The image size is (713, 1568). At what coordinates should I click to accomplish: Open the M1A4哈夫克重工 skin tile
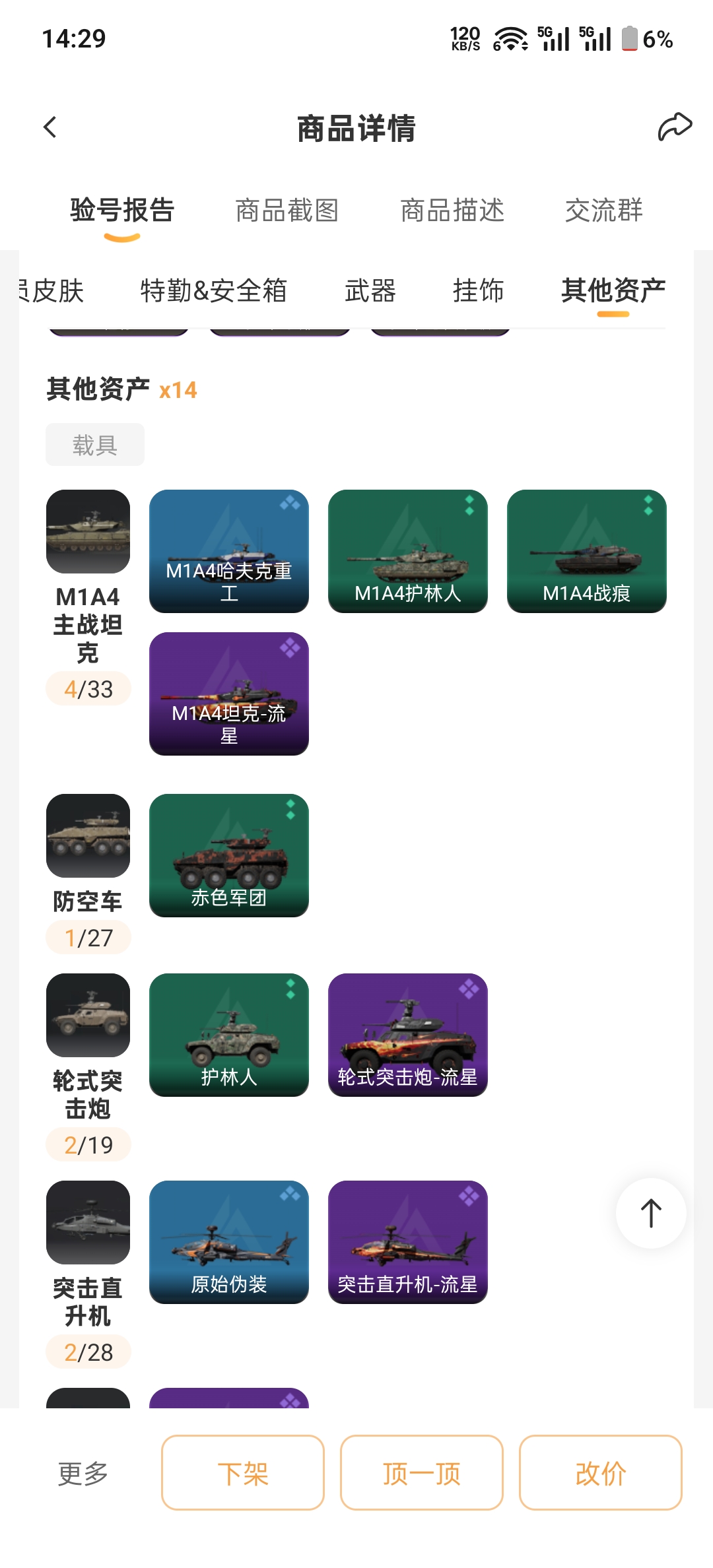[x=229, y=551]
